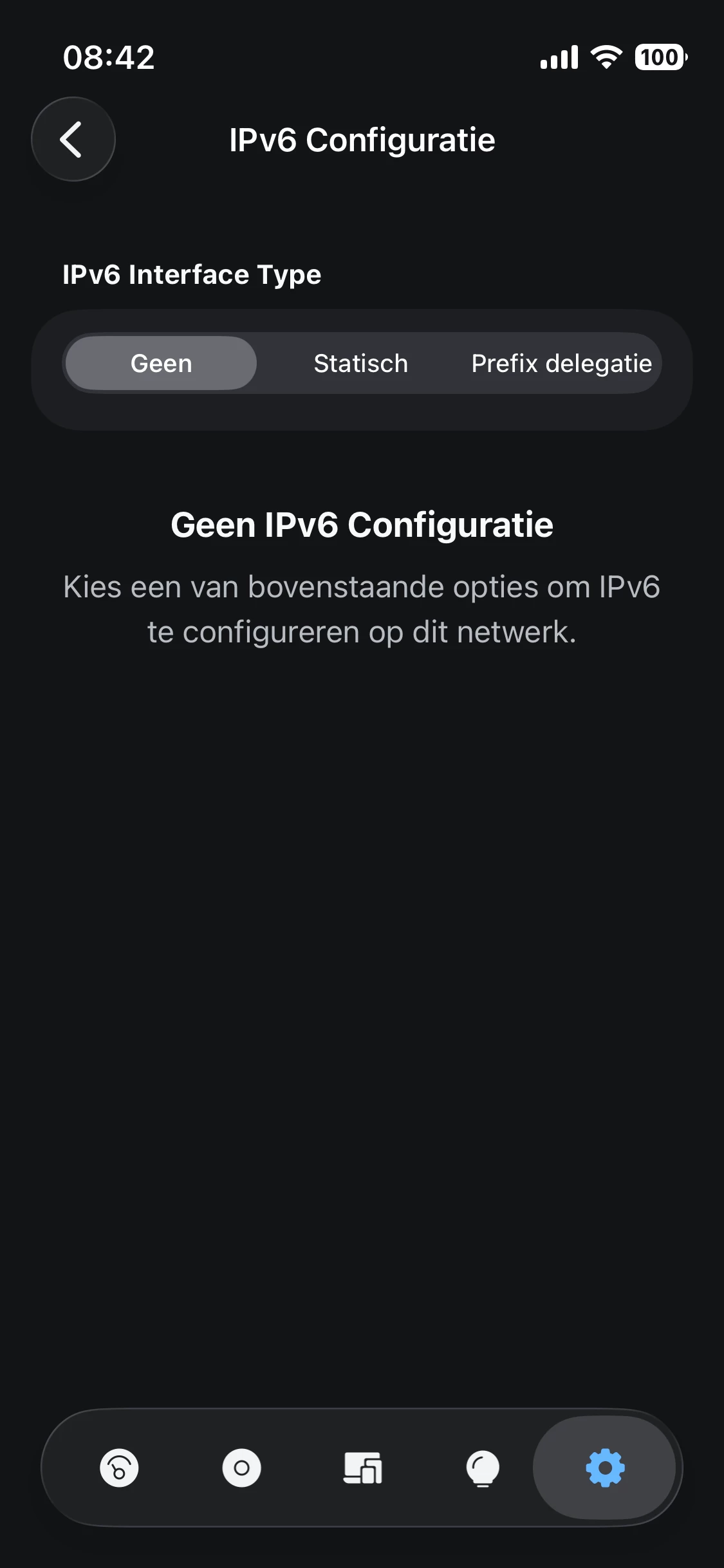The width and height of the screenshot is (724, 1568).
Task: Open the settings gear tab
Action: pos(605,1468)
